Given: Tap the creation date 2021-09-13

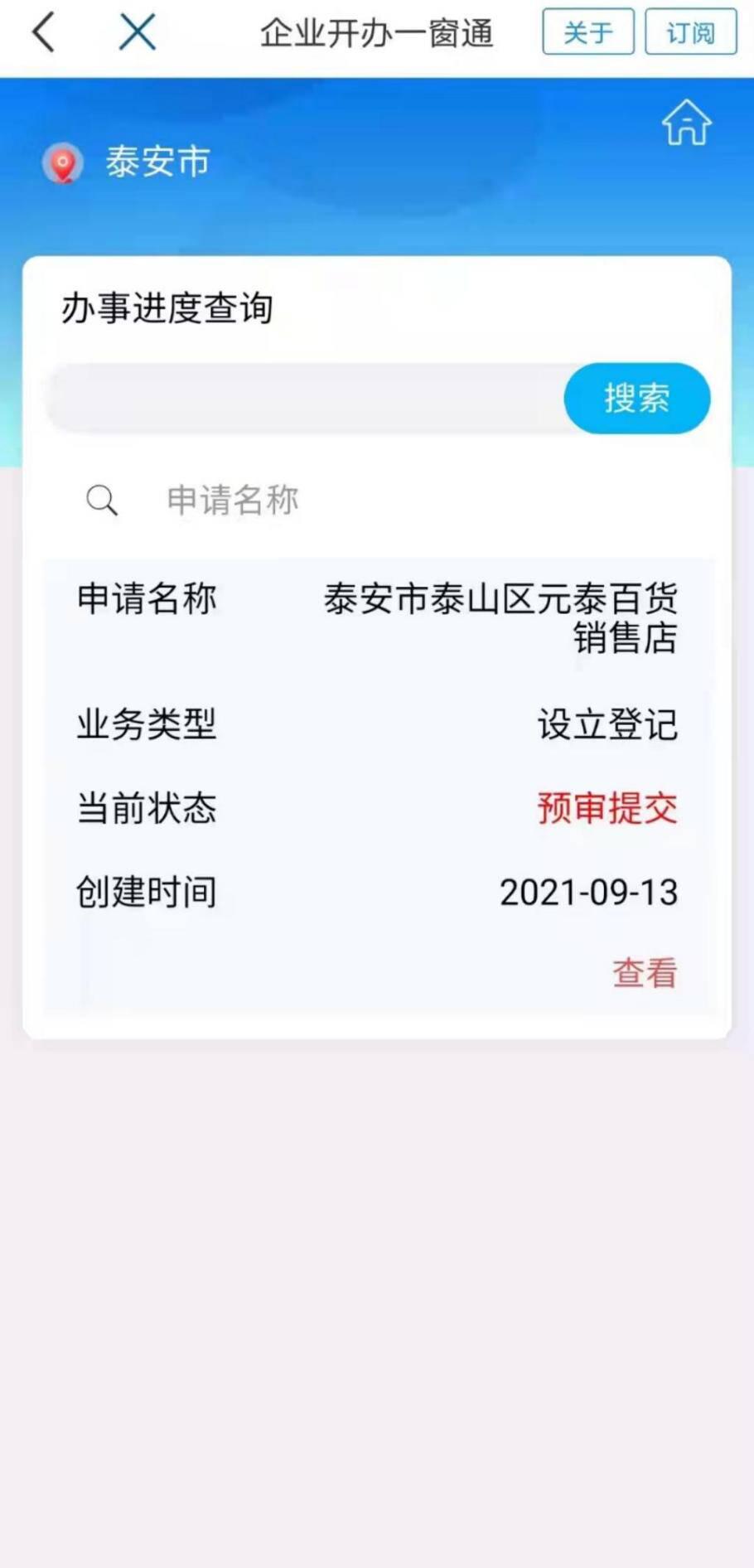Looking at the screenshot, I should (588, 893).
